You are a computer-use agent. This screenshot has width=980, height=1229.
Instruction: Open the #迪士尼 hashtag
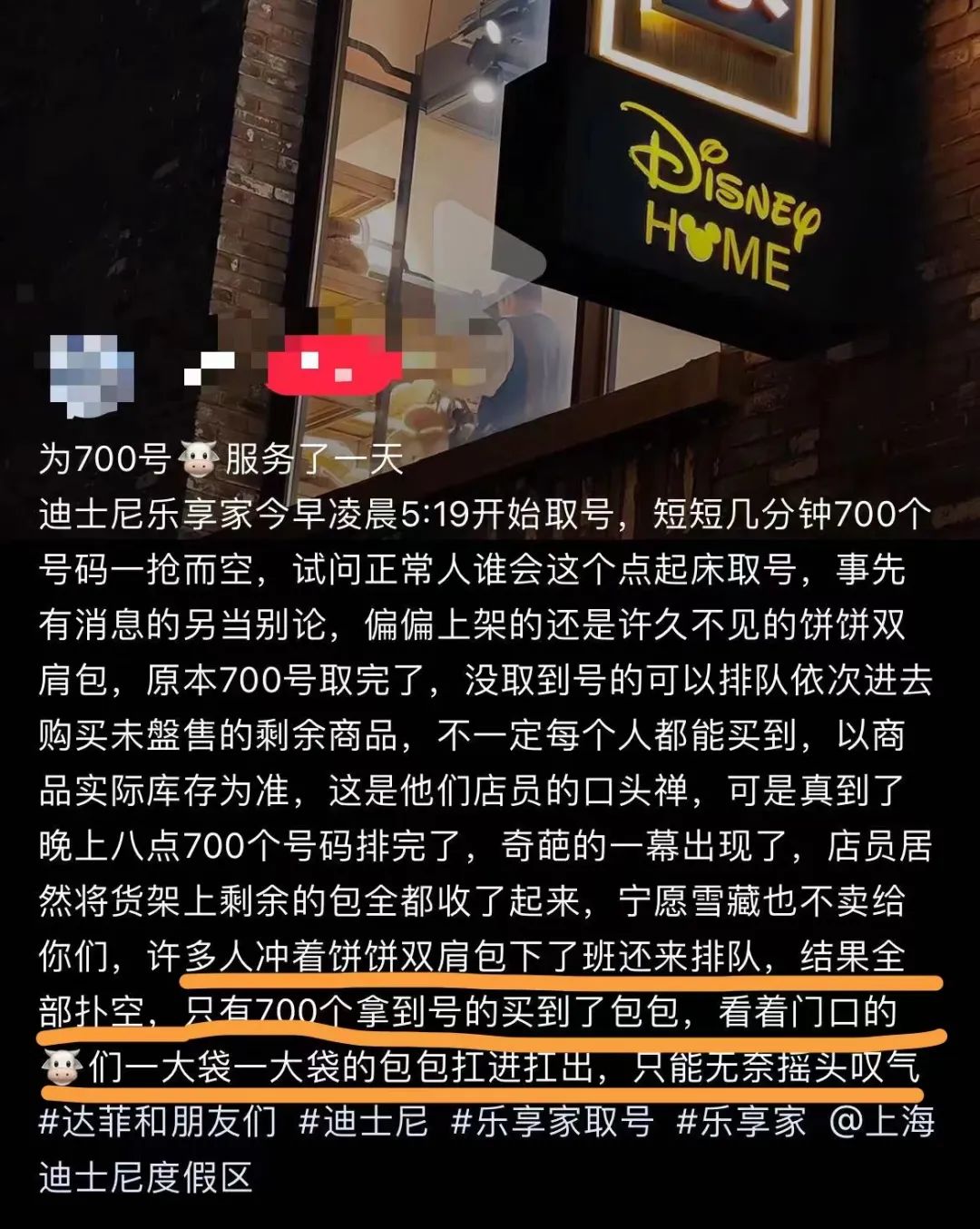[363, 1122]
